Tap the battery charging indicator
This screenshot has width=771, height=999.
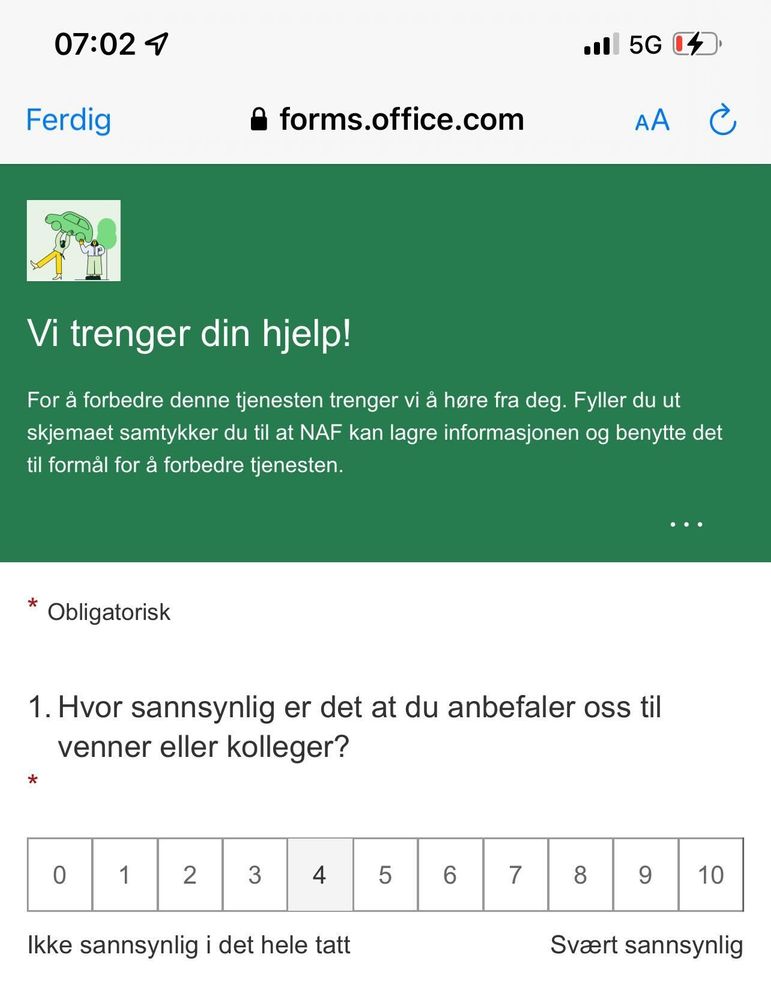(x=697, y=43)
